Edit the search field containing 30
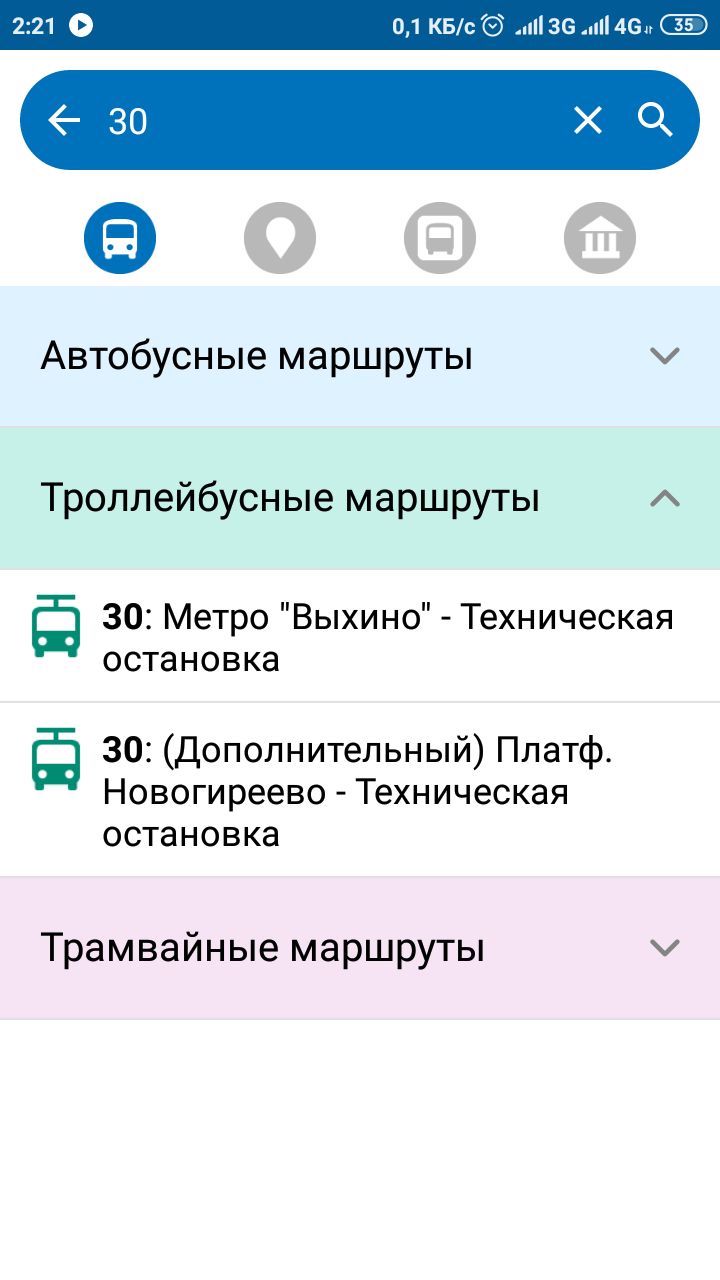720x1280 pixels. [x=330, y=121]
